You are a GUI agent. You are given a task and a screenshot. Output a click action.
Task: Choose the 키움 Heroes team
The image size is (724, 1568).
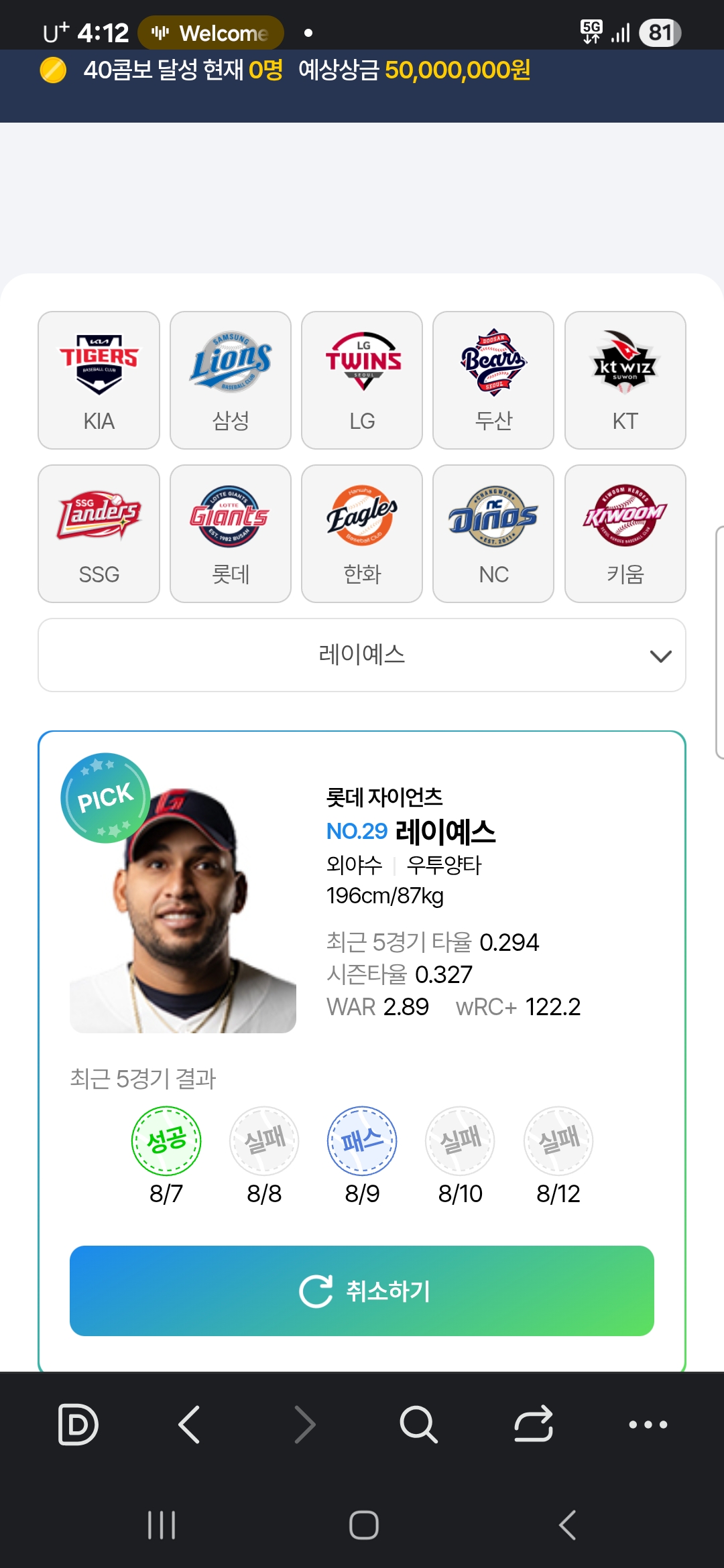[x=625, y=533]
